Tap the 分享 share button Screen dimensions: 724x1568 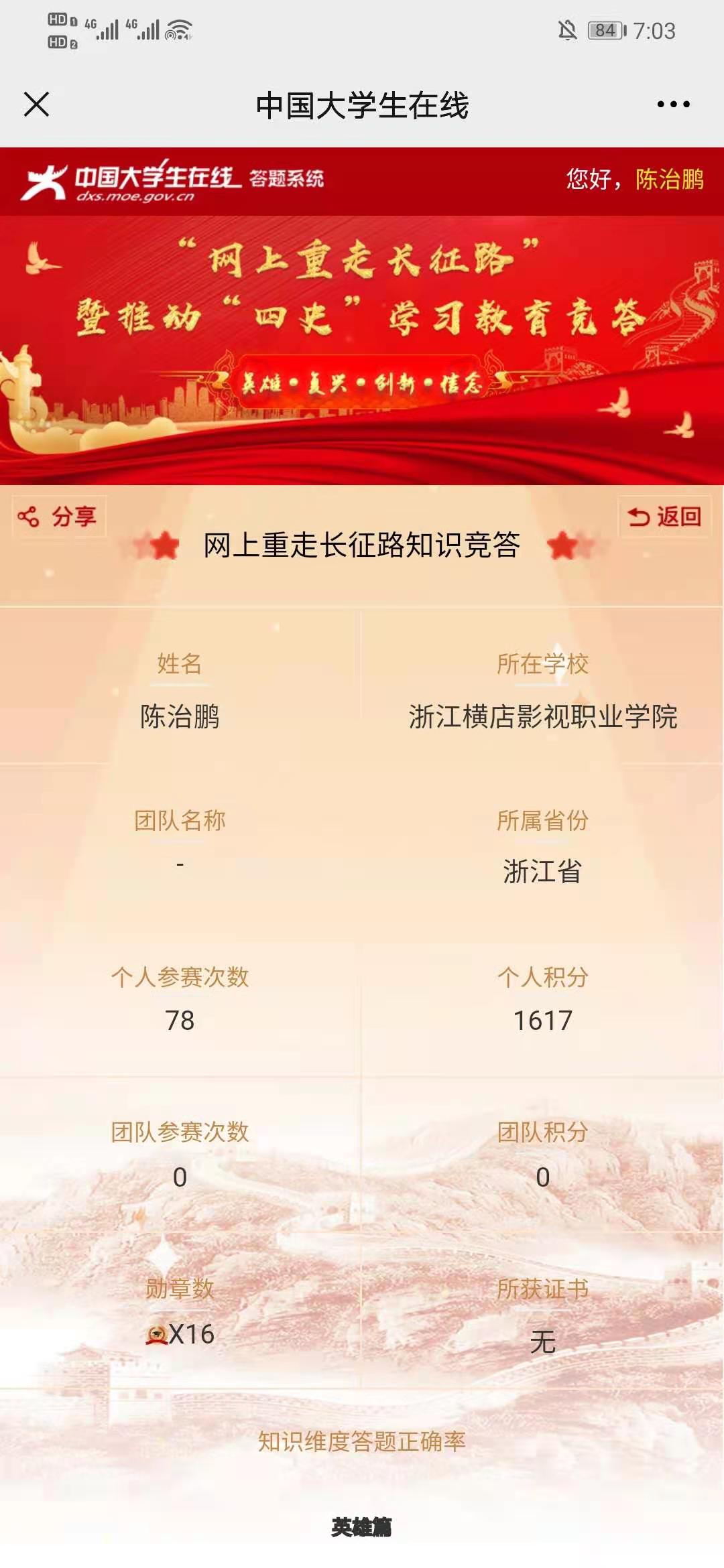pyautogui.click(x=58, y=517)
